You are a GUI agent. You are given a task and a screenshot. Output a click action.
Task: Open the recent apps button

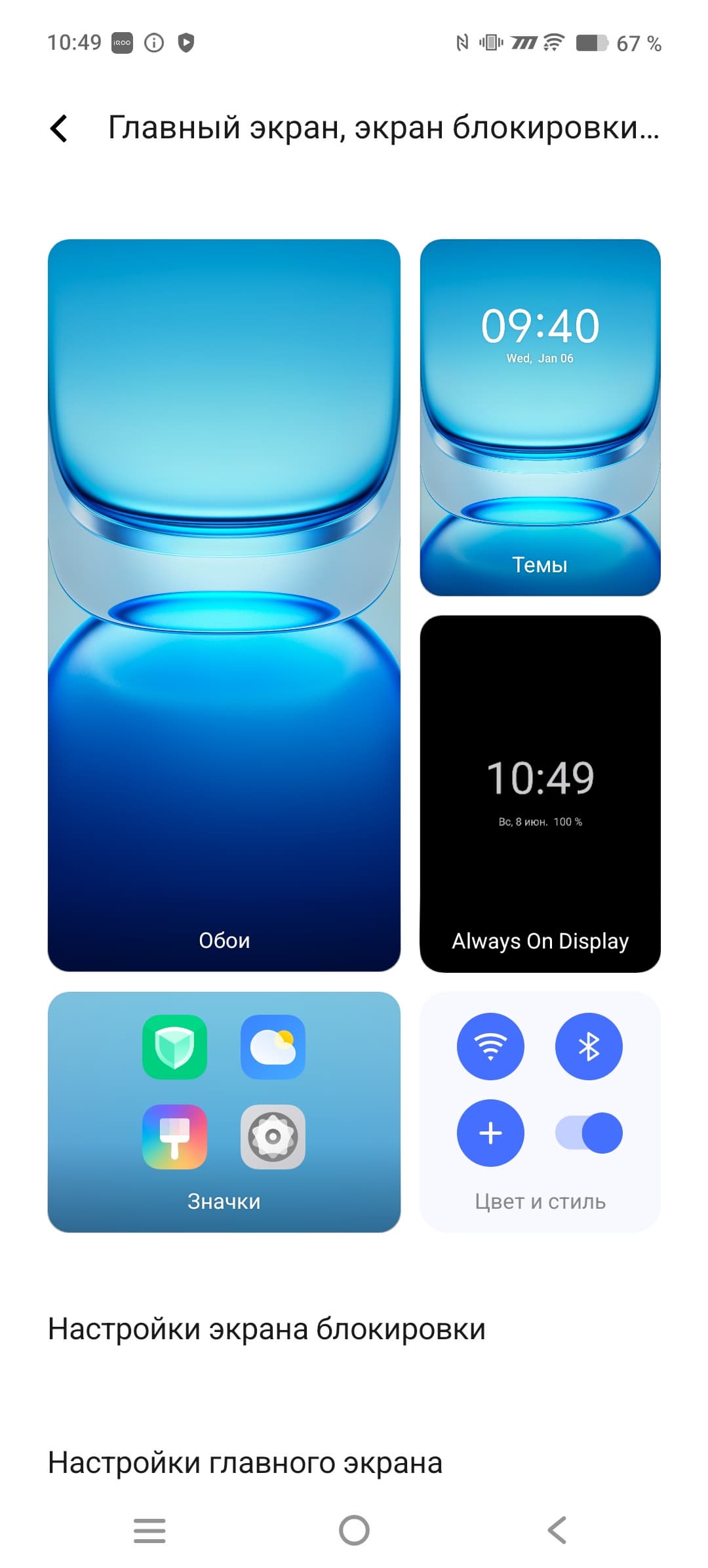[149, 1531]
